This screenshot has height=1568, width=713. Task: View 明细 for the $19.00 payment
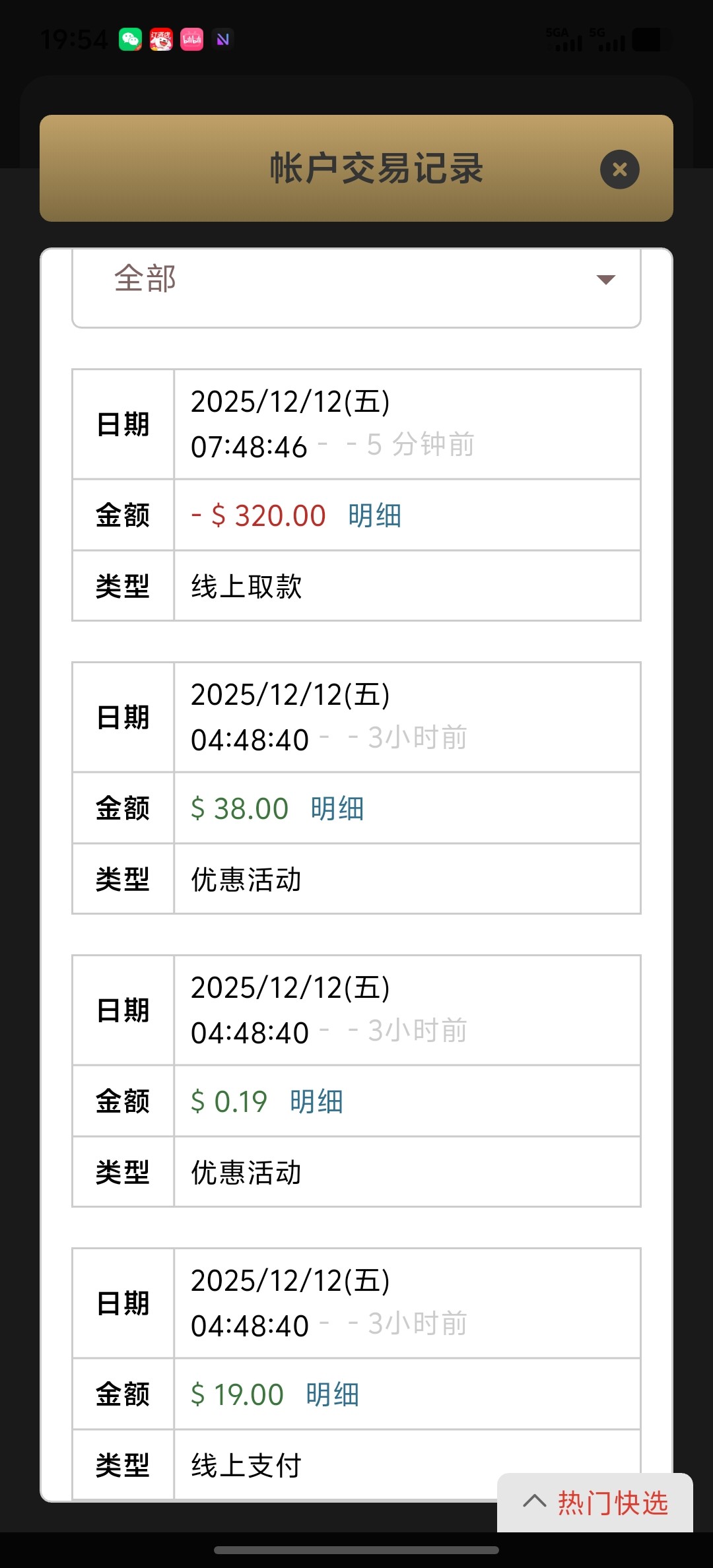pos(333,1394)
